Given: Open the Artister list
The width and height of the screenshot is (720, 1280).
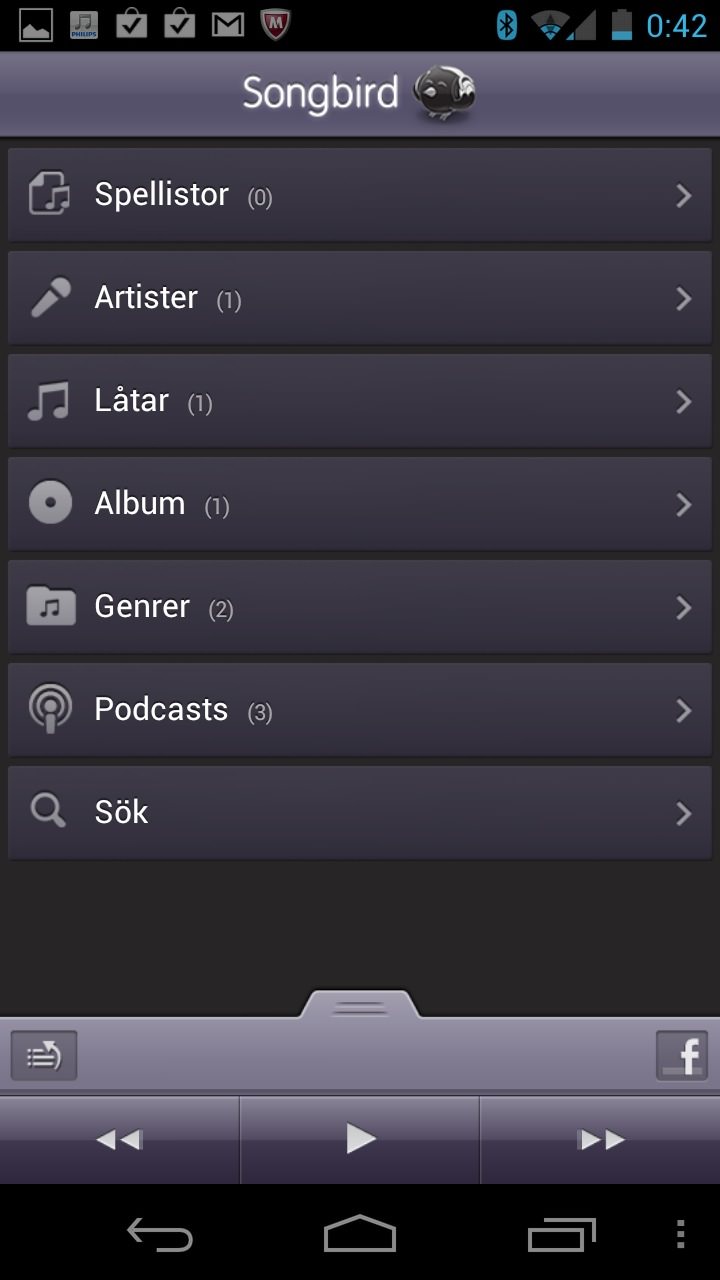Looking at the screenshot, I should [360, 298].
